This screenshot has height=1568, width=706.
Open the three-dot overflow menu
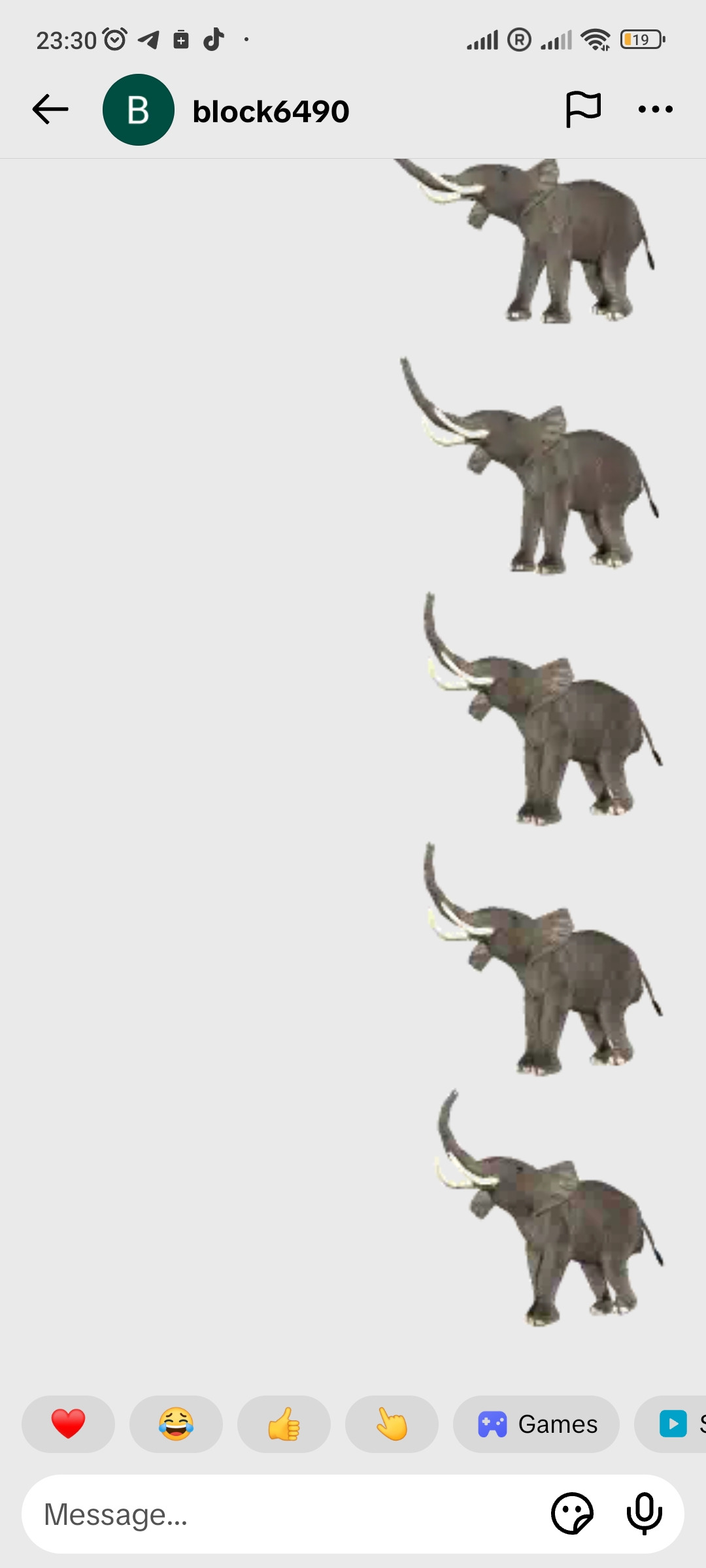655,109
